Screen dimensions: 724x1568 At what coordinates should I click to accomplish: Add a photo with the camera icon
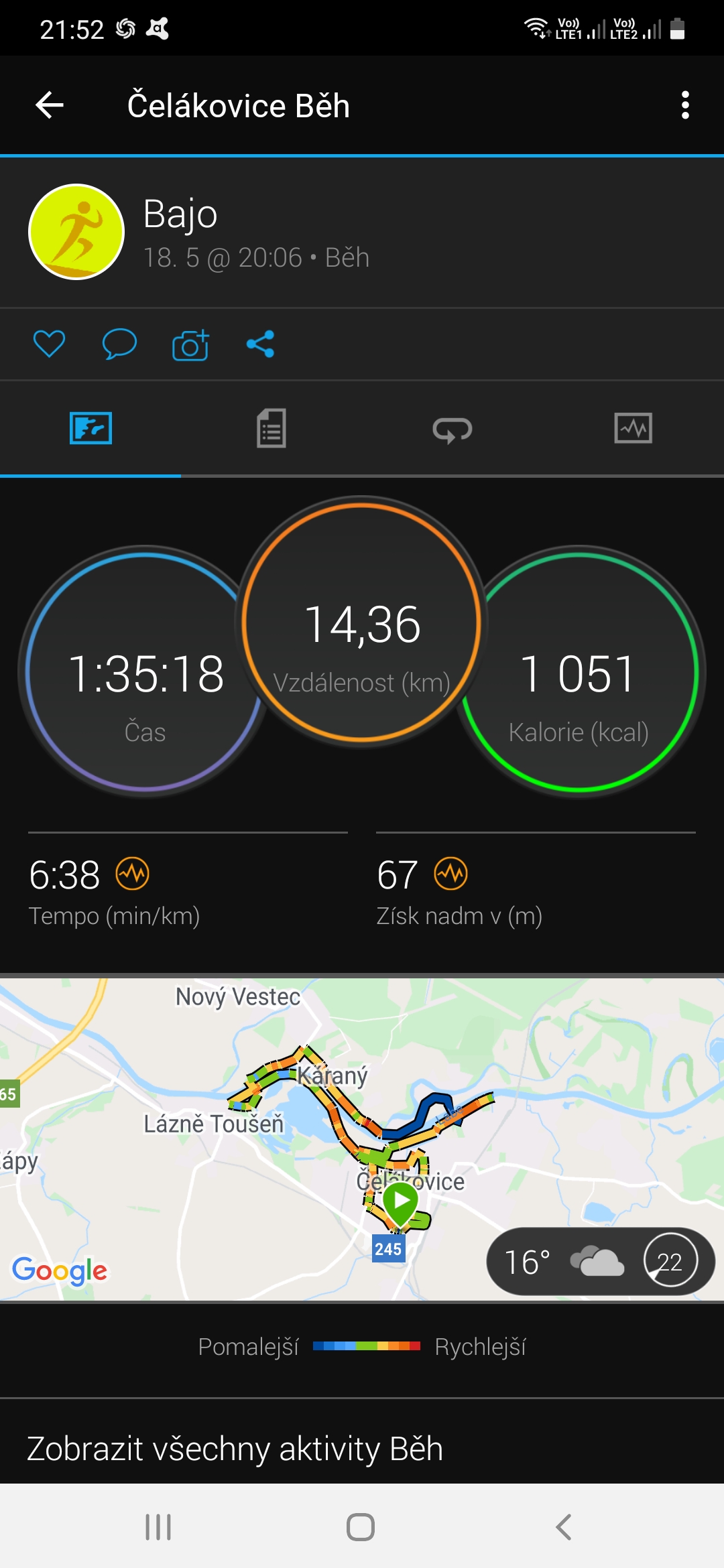[x=190, y=344]
